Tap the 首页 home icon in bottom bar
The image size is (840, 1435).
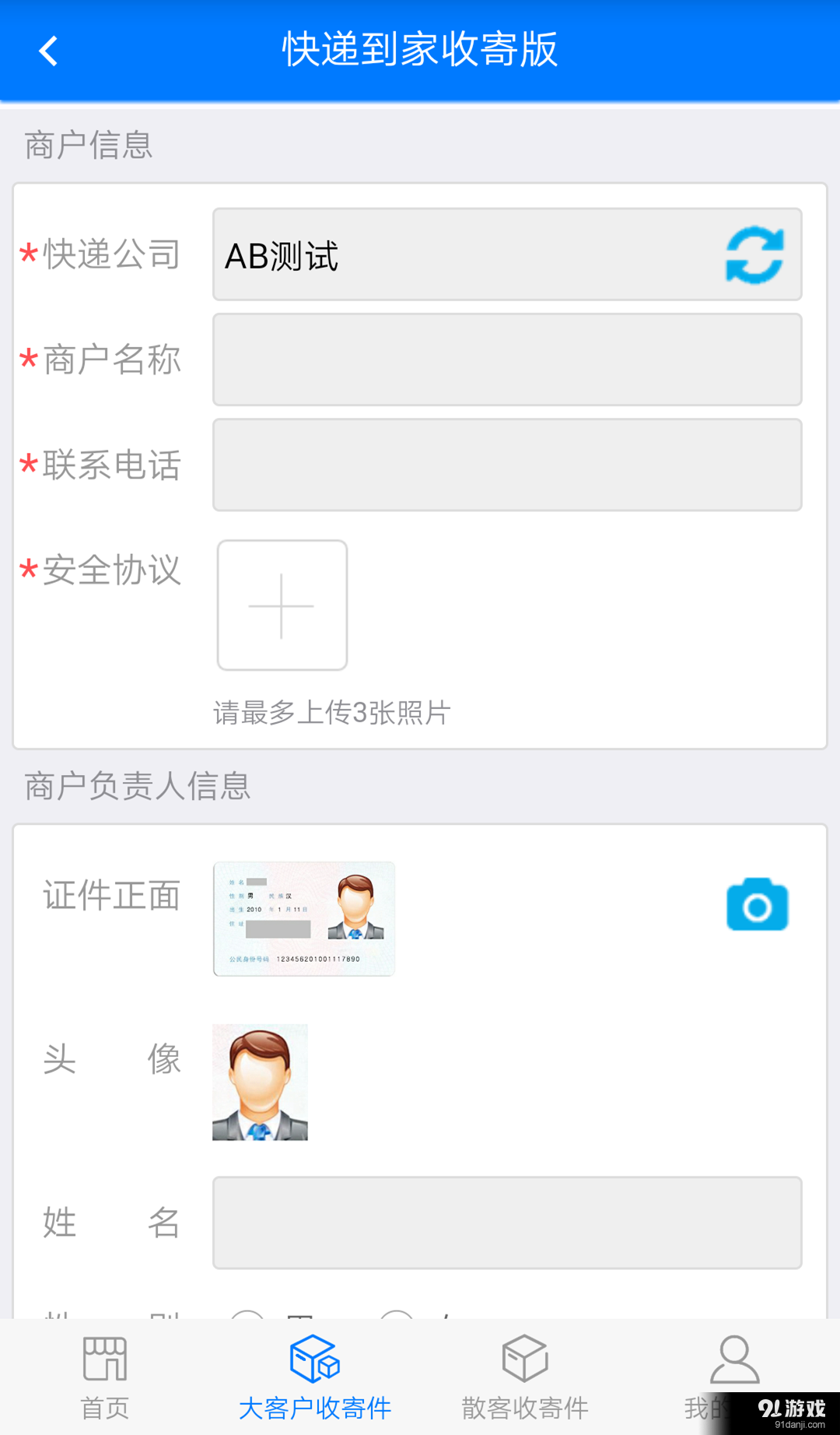pyautogui.click(x=104, y=1357)
